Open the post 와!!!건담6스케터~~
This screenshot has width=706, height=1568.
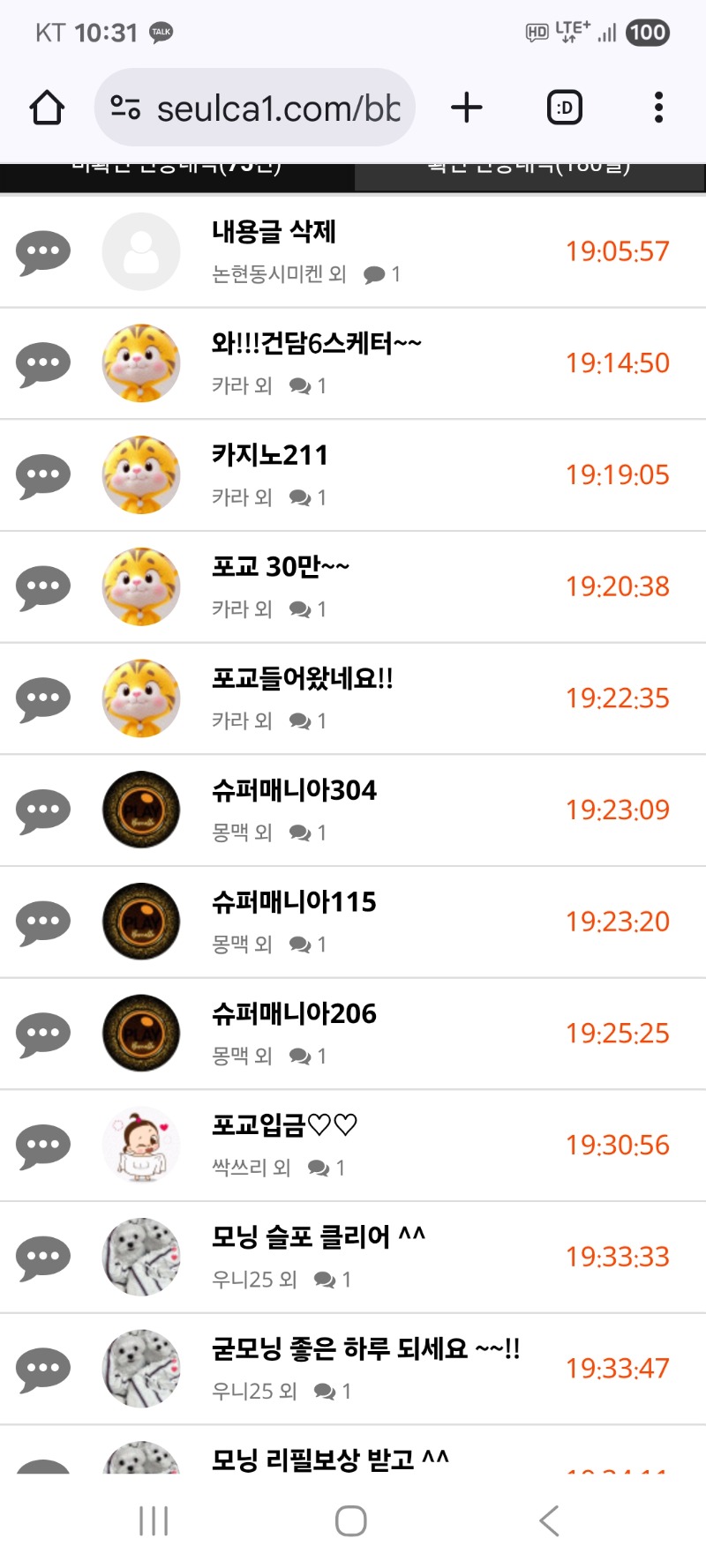click(x=317, y=343)
